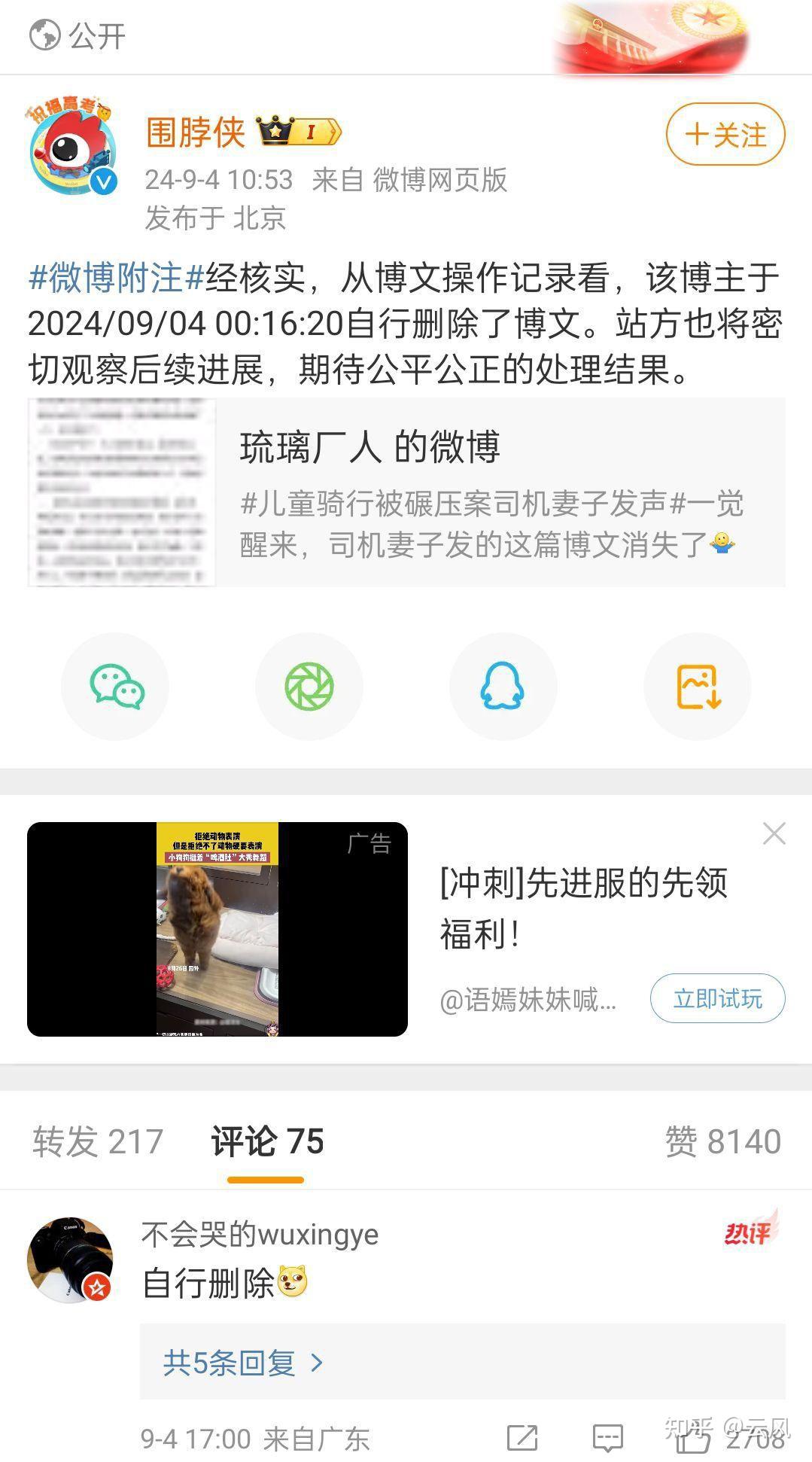Screen dimensions: 812x1462
Task: Switch to 评论 75 tab
Action: [x=267, y=1141]
